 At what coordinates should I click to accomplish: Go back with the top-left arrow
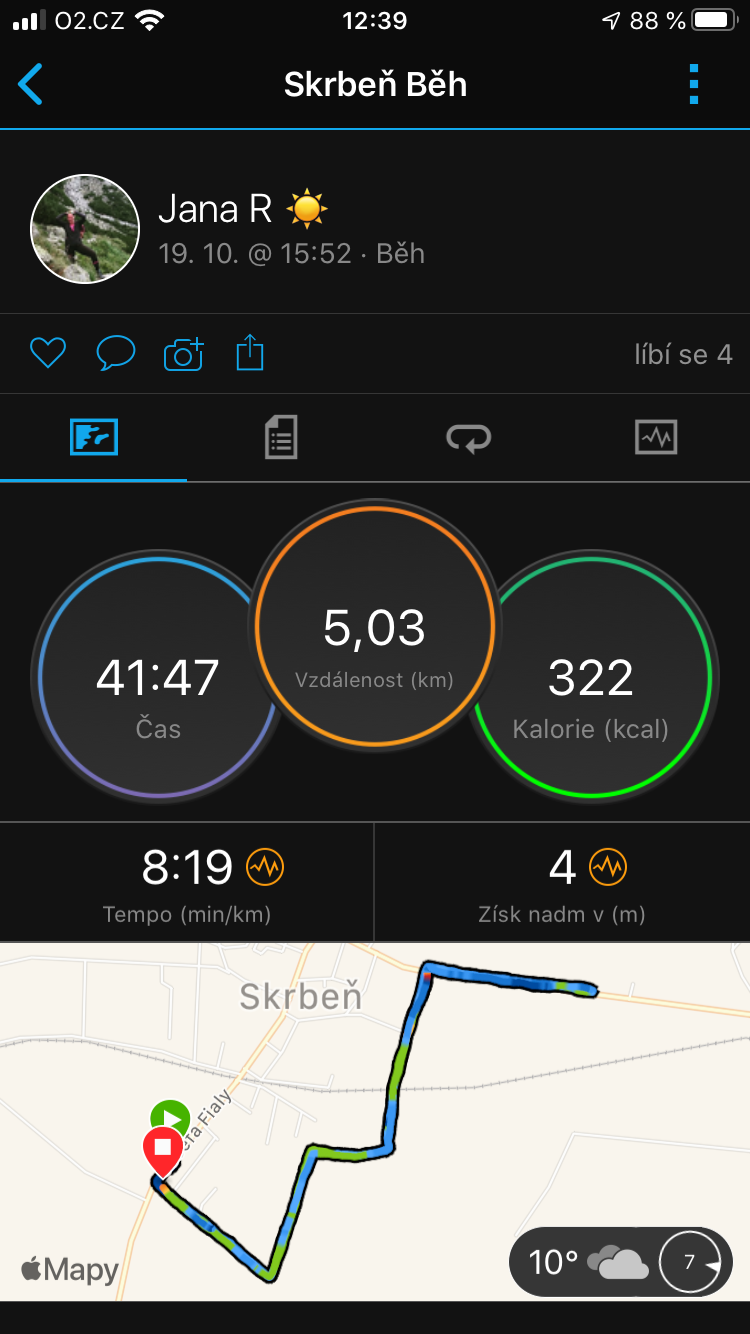[x=31, y=84]
